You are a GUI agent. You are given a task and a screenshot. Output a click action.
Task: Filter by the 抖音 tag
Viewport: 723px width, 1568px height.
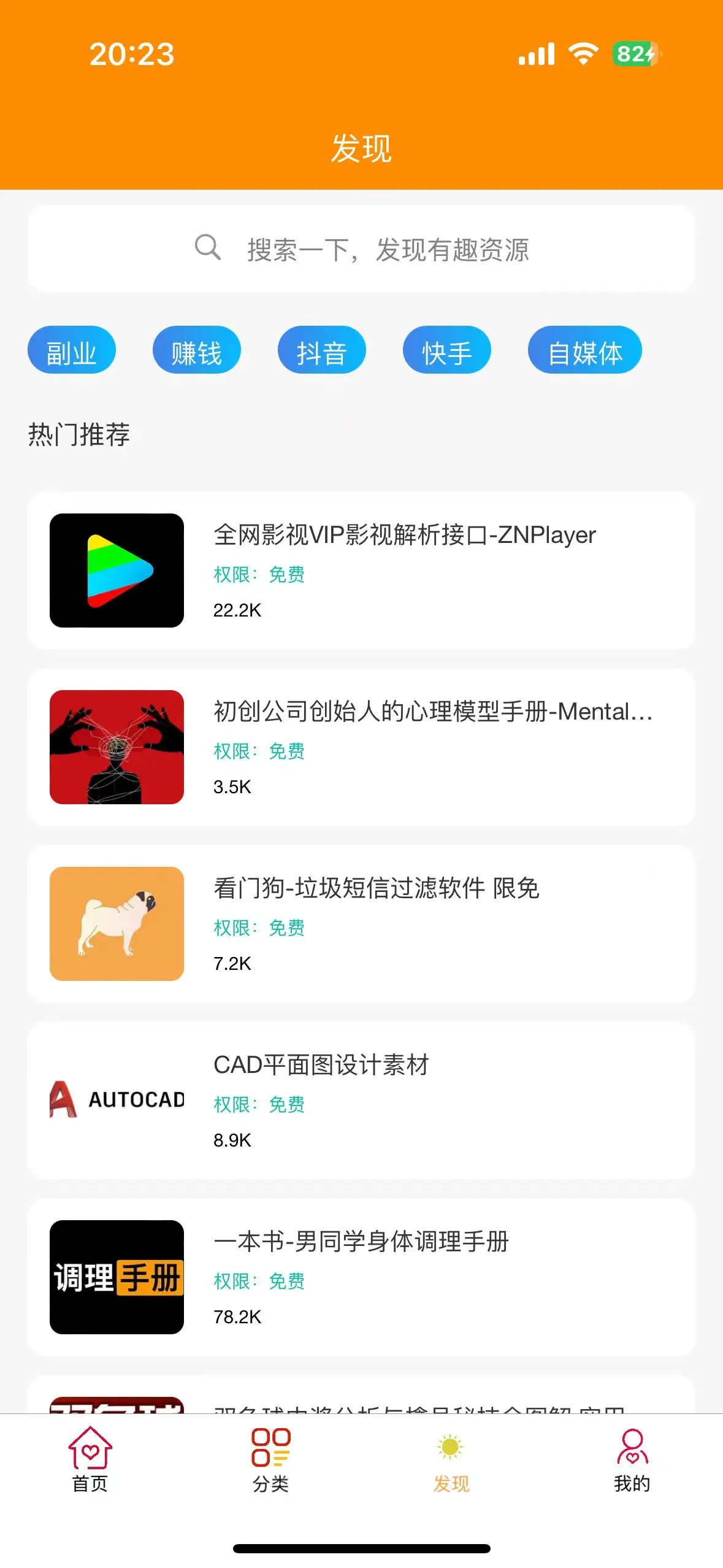(x=321, y=350)
